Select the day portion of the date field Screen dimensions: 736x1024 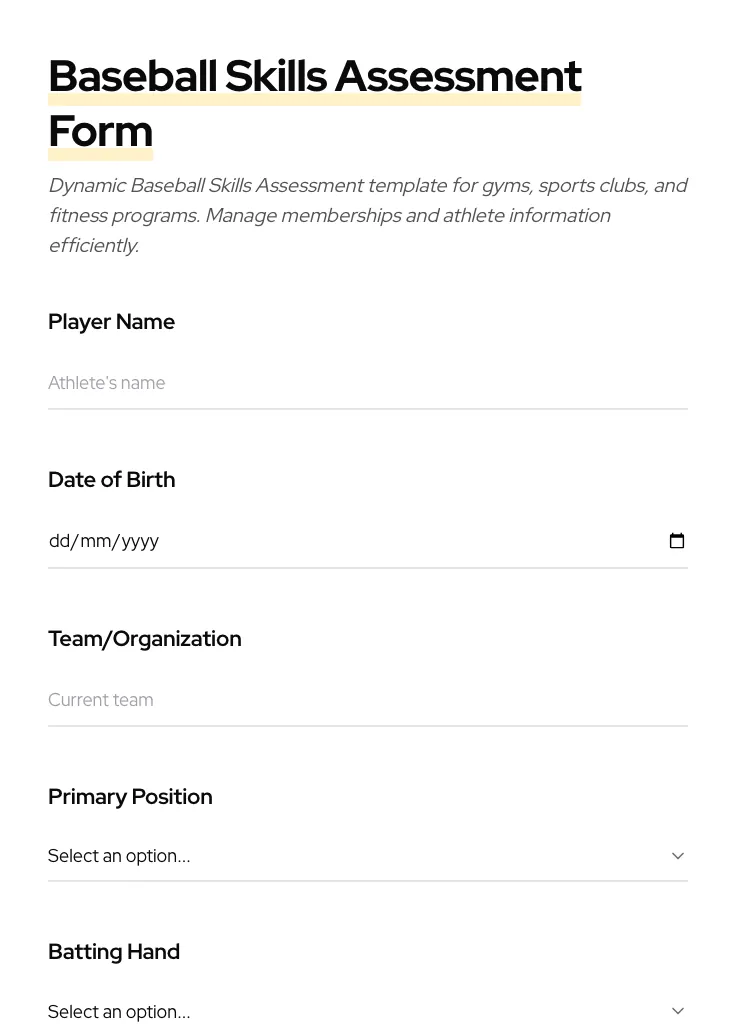pos(60,540)
